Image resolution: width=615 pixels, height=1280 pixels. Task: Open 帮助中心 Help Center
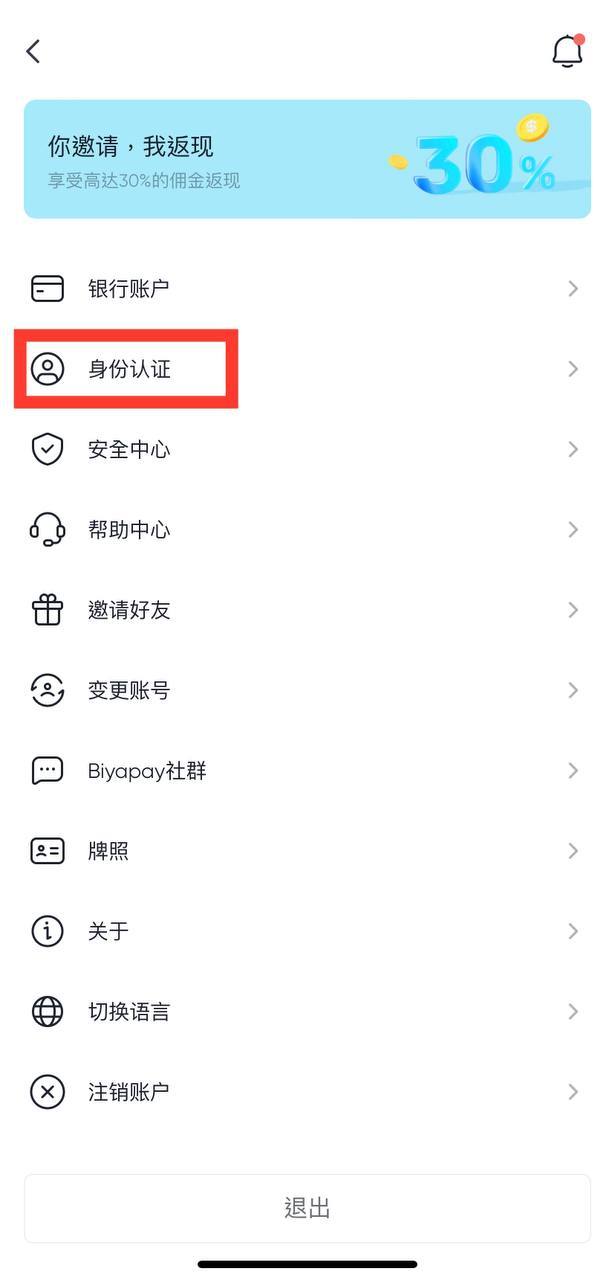[128, 530]
